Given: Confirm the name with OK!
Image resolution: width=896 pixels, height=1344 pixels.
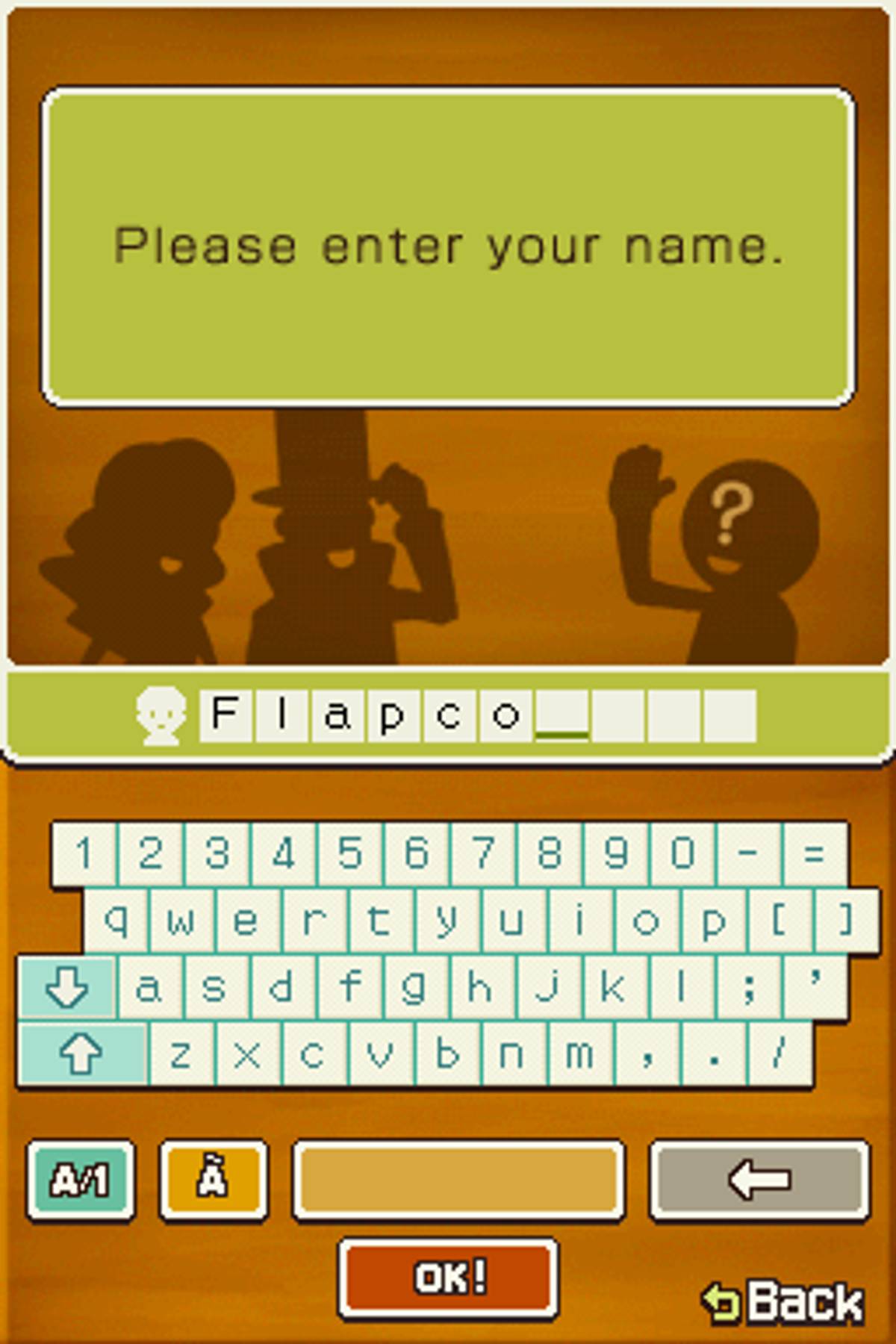Looking at the screenshot, I should [448, 1278].
